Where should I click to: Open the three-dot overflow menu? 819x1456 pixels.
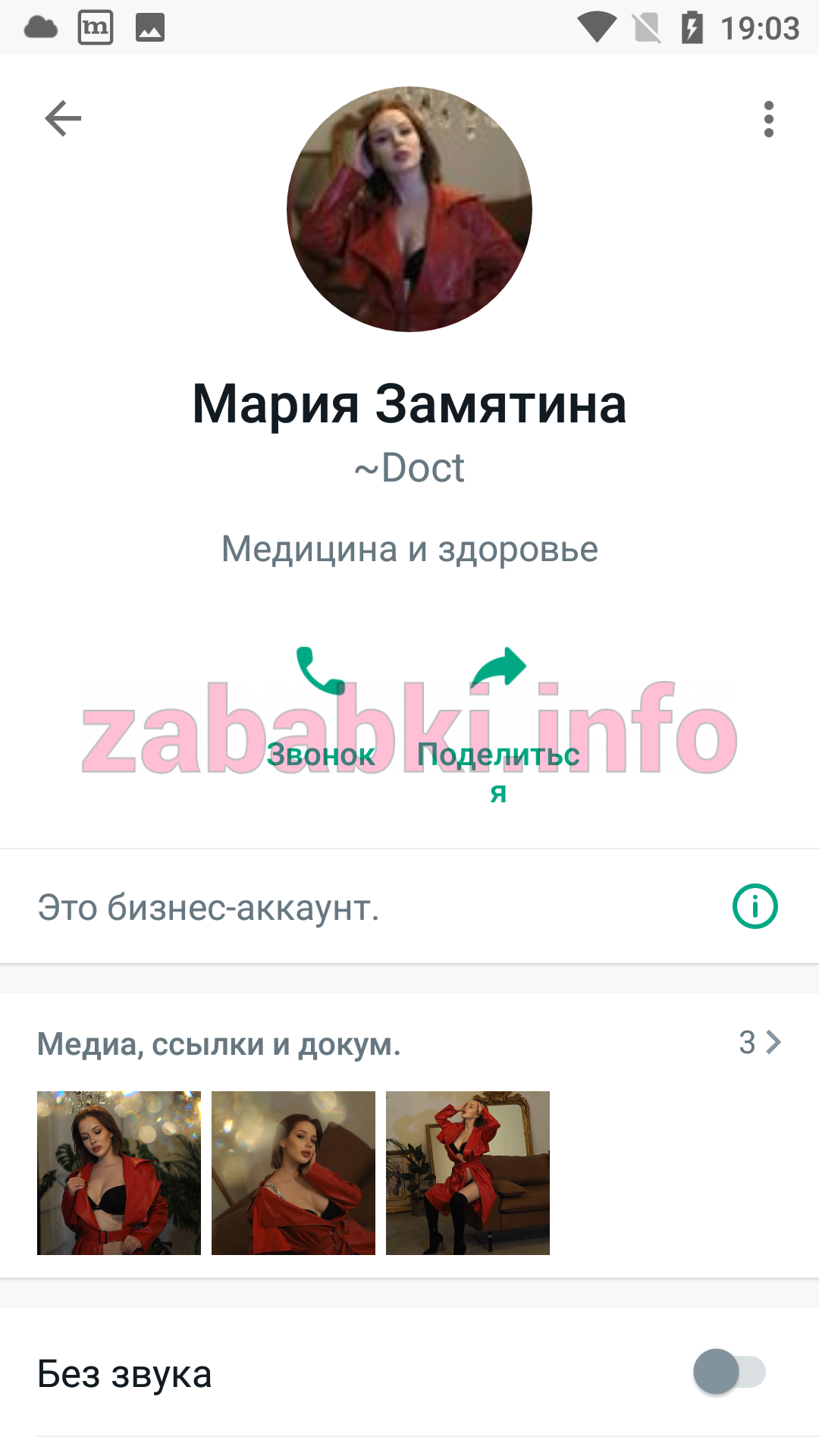click(769, 119)
